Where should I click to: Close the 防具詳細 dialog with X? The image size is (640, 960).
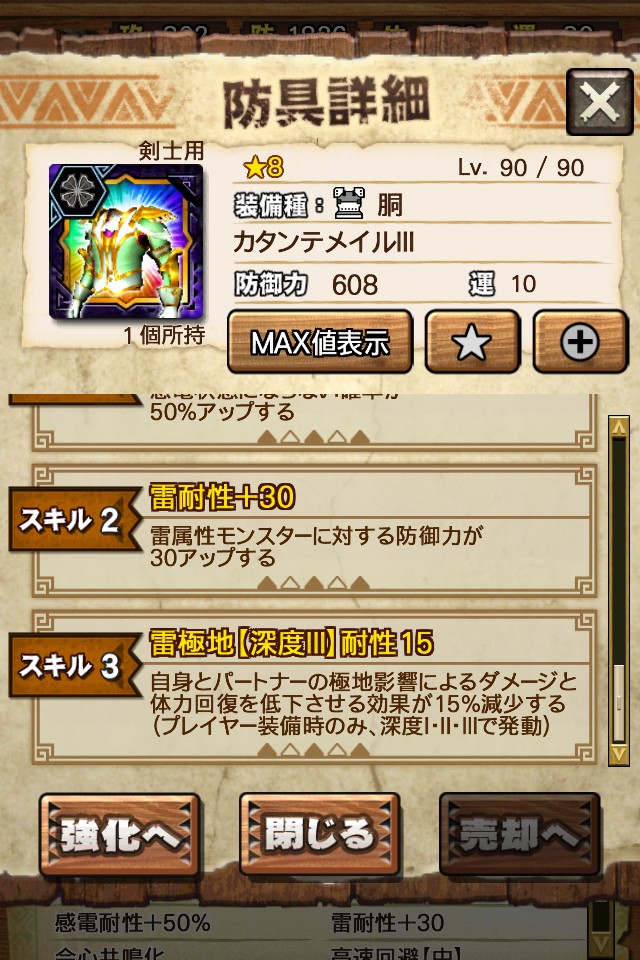coord(599,102)
